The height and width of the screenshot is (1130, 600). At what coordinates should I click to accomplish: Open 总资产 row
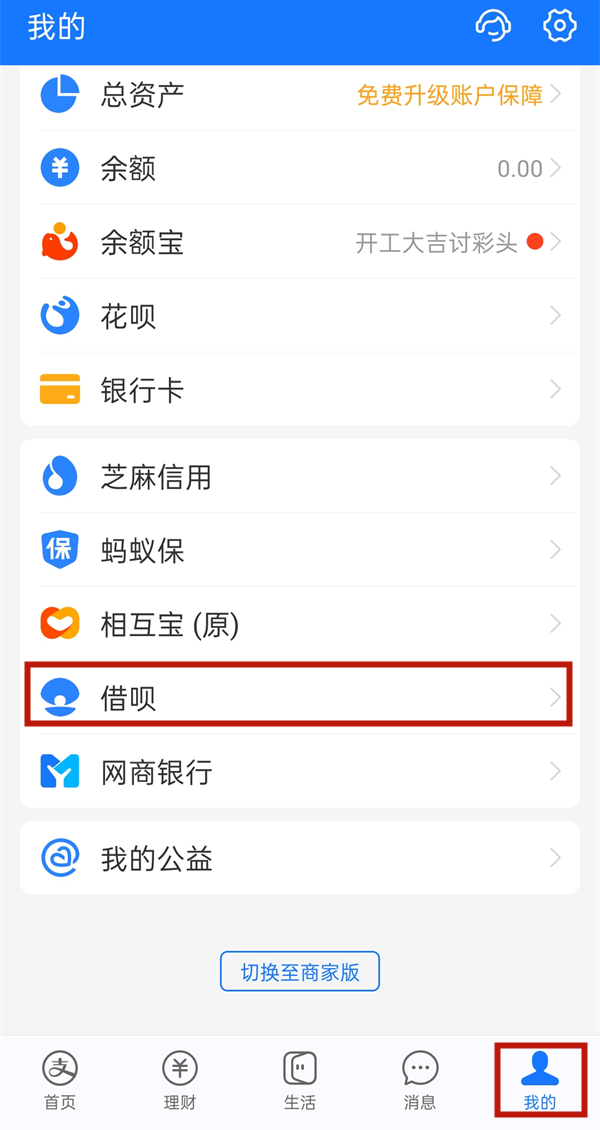tap(300, 94)
